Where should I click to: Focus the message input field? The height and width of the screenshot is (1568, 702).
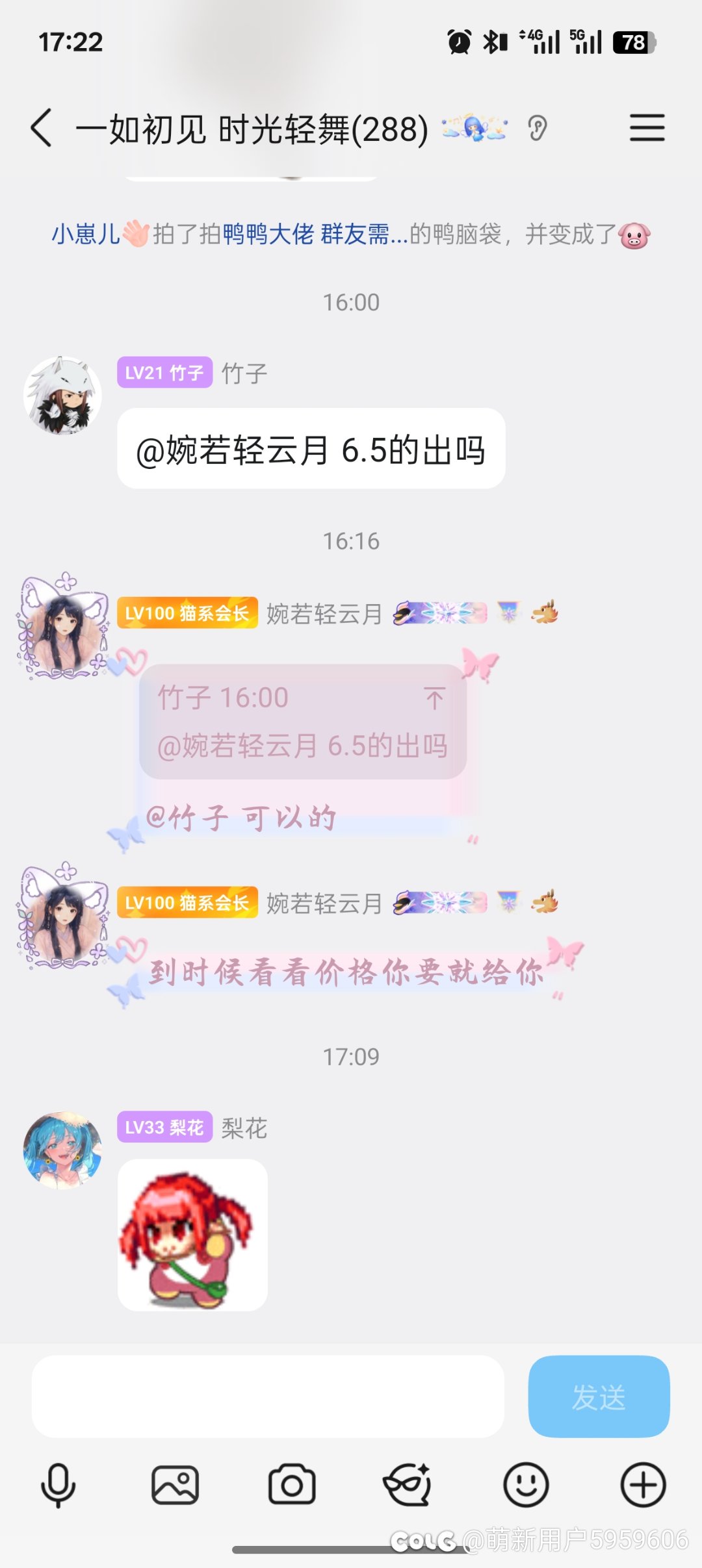[x=268, y=1396]
